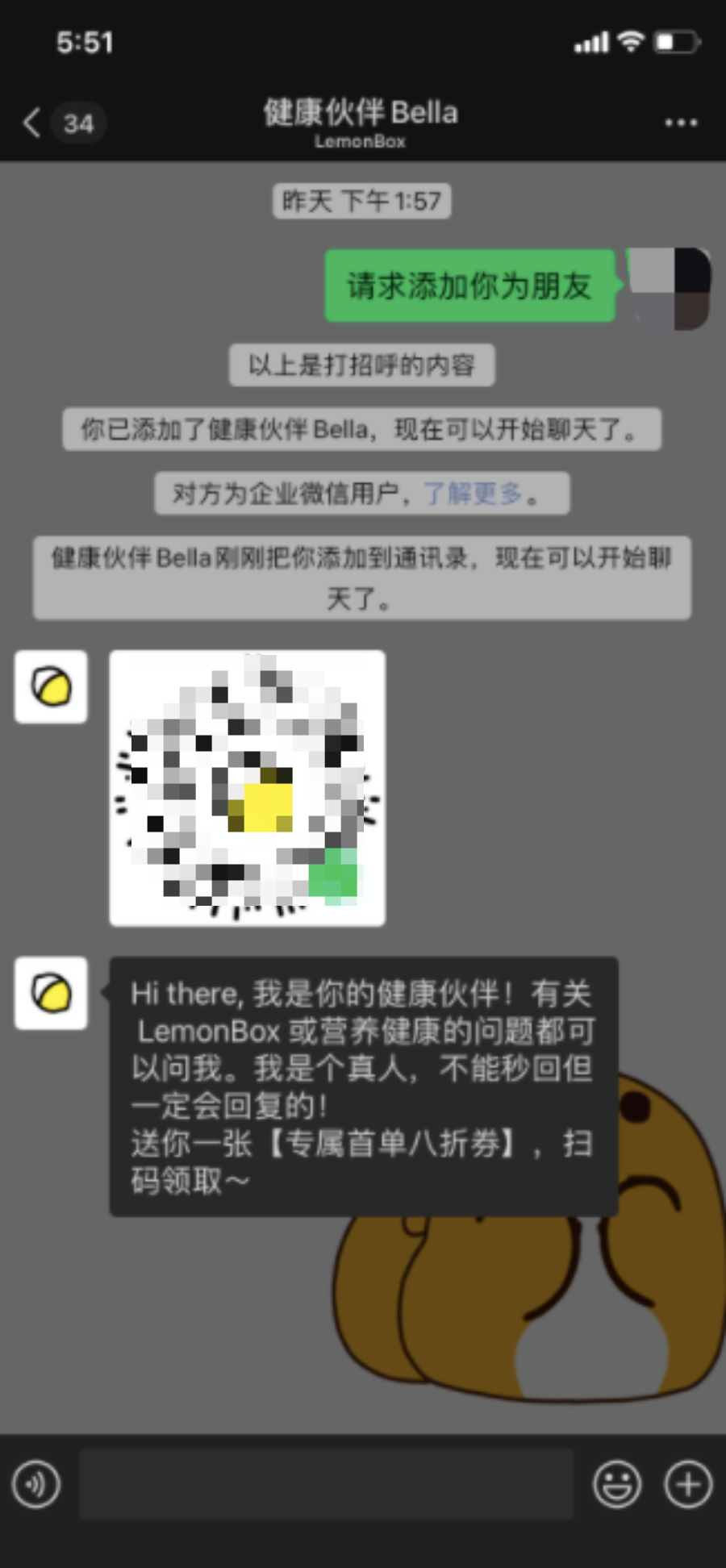
Task: Focus the message text field
Action: (326, 1483)
